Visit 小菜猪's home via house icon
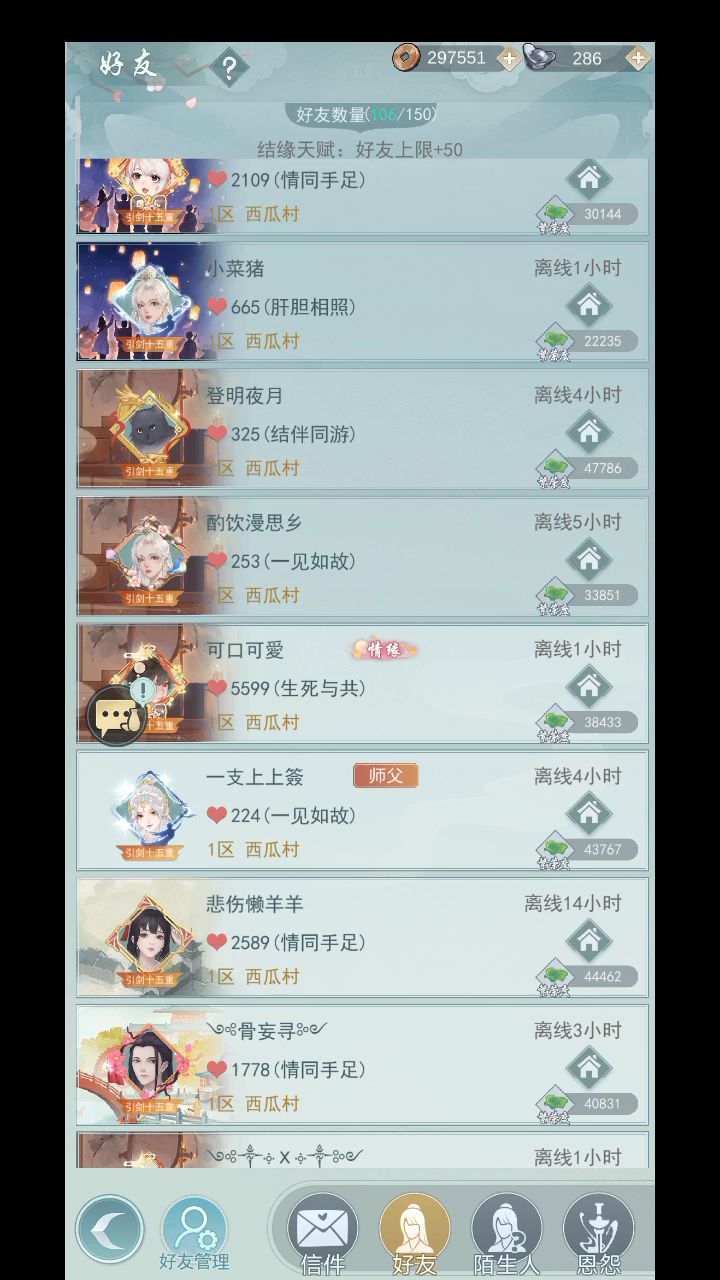The height and width of the screenshot is (1280, 720). click(x=589, y=304)
